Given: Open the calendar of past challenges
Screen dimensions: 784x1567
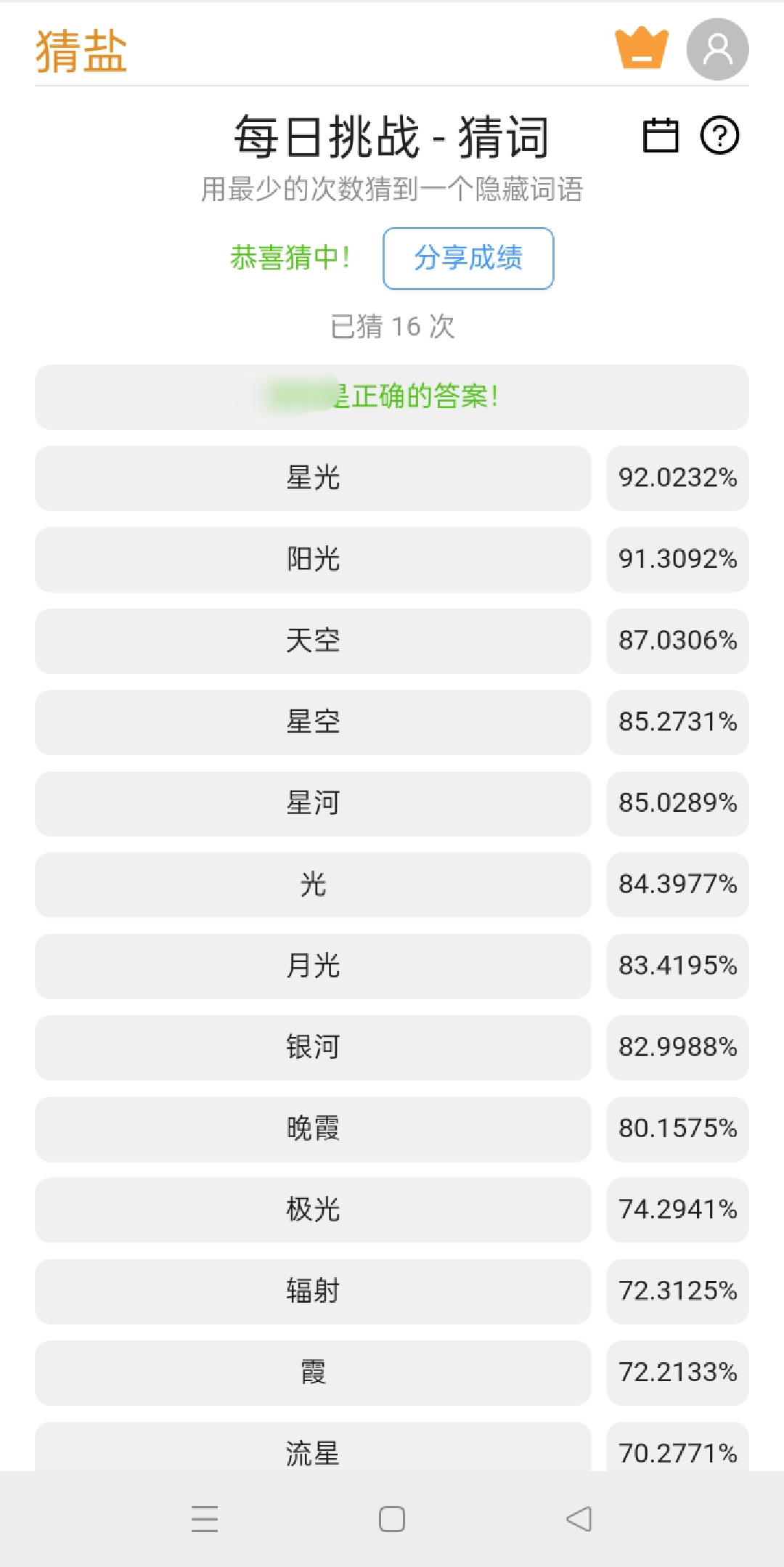Looking at the screenshot, I should tap(661, 136).
